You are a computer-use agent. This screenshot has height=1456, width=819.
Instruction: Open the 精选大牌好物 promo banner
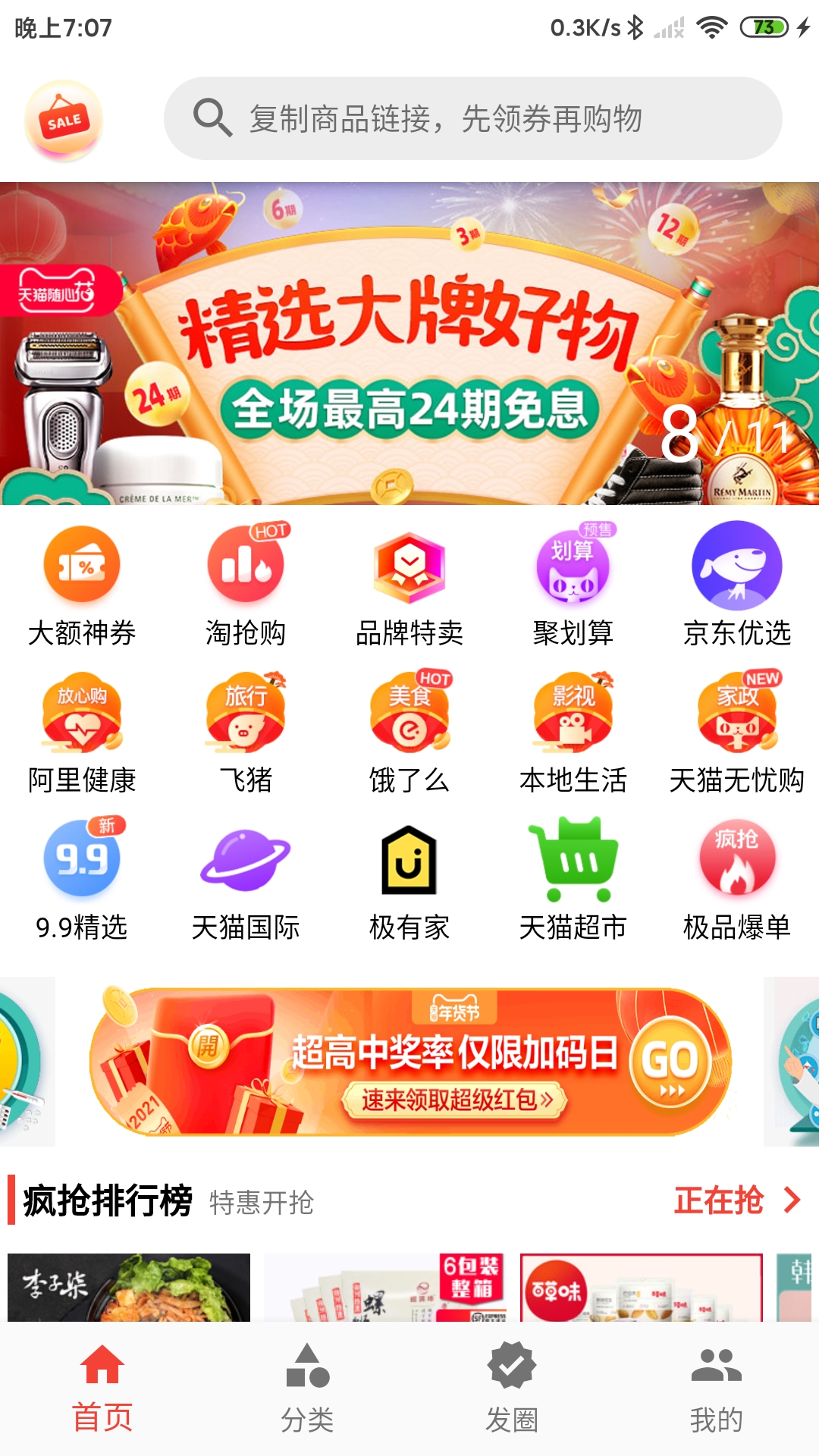point(409,343)
